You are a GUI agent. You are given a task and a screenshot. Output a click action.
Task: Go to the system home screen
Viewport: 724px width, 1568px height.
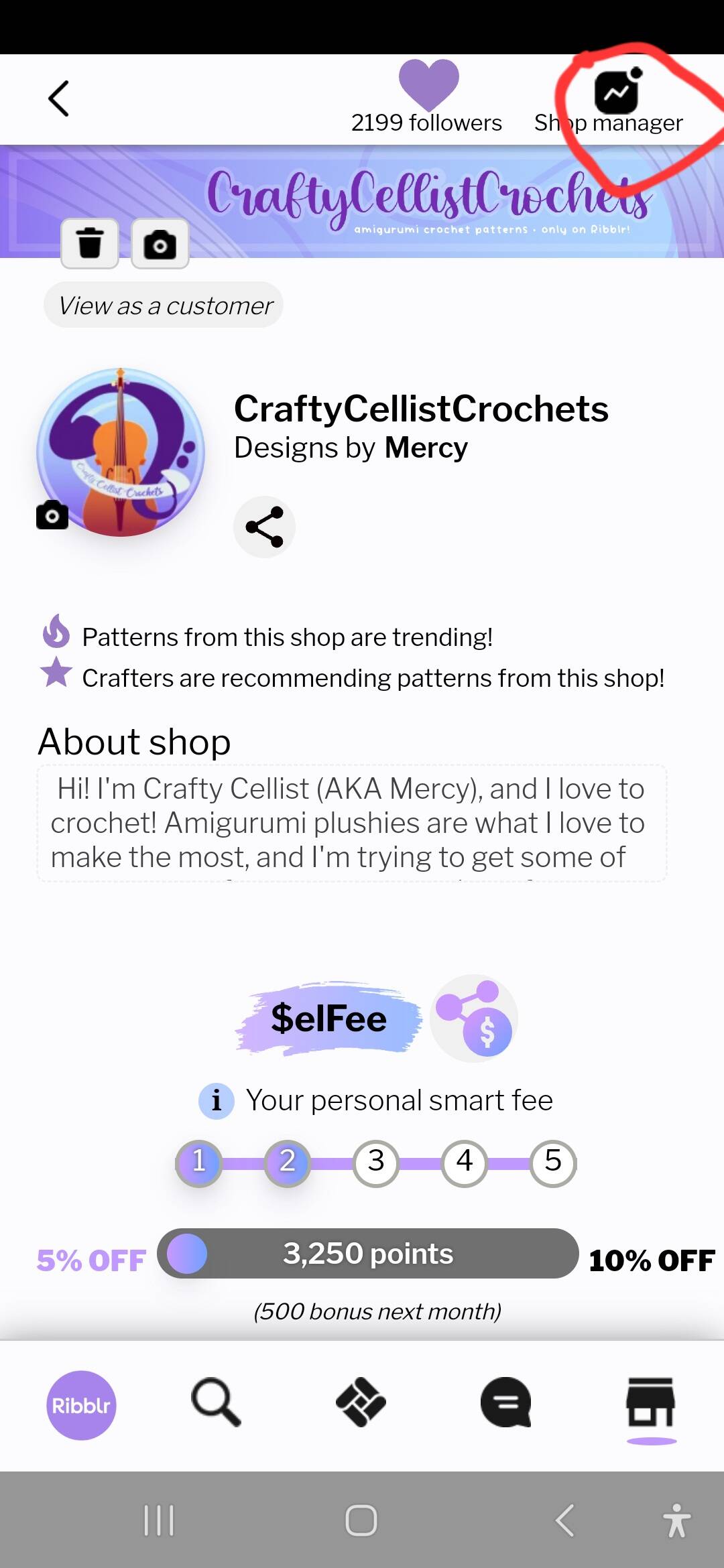361,1520
